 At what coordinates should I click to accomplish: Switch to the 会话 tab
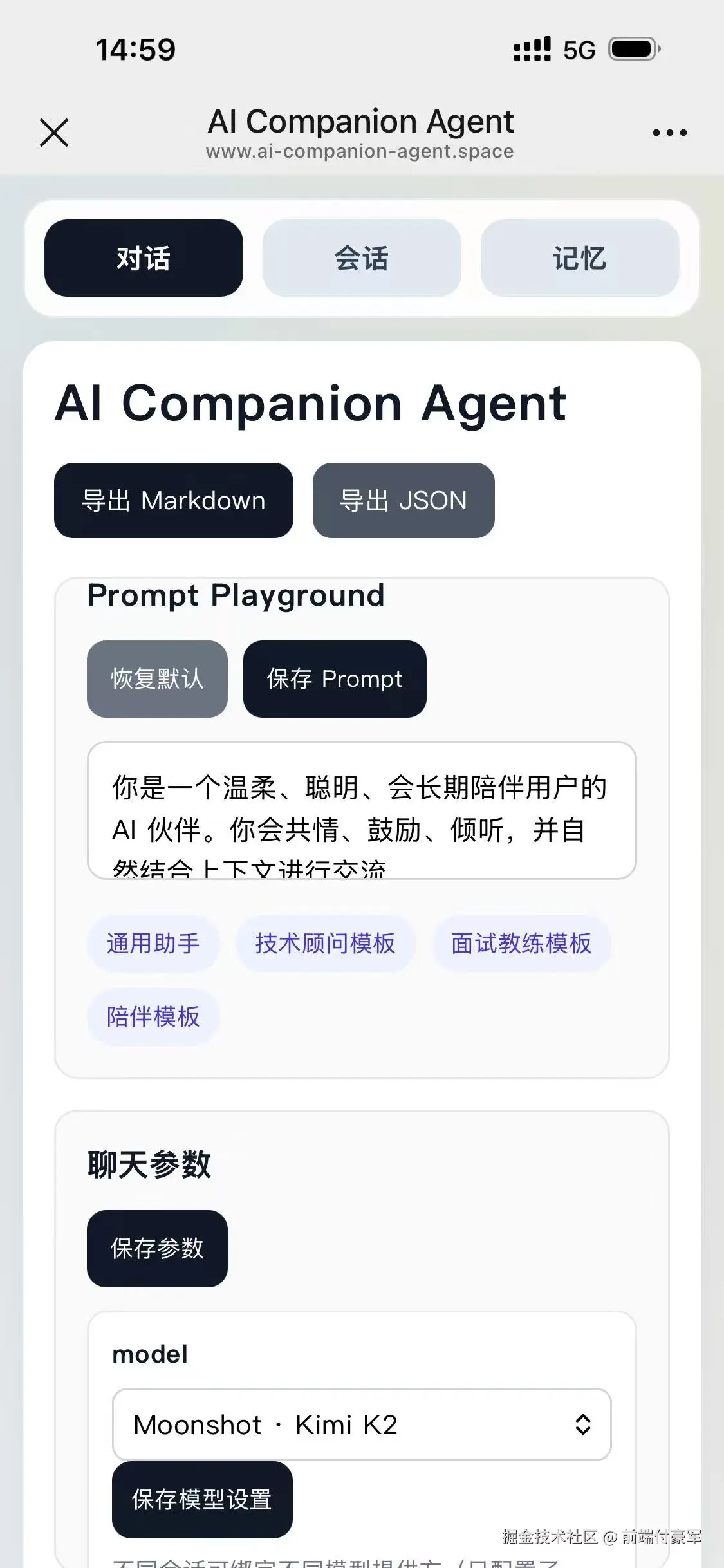coord(361,257)
